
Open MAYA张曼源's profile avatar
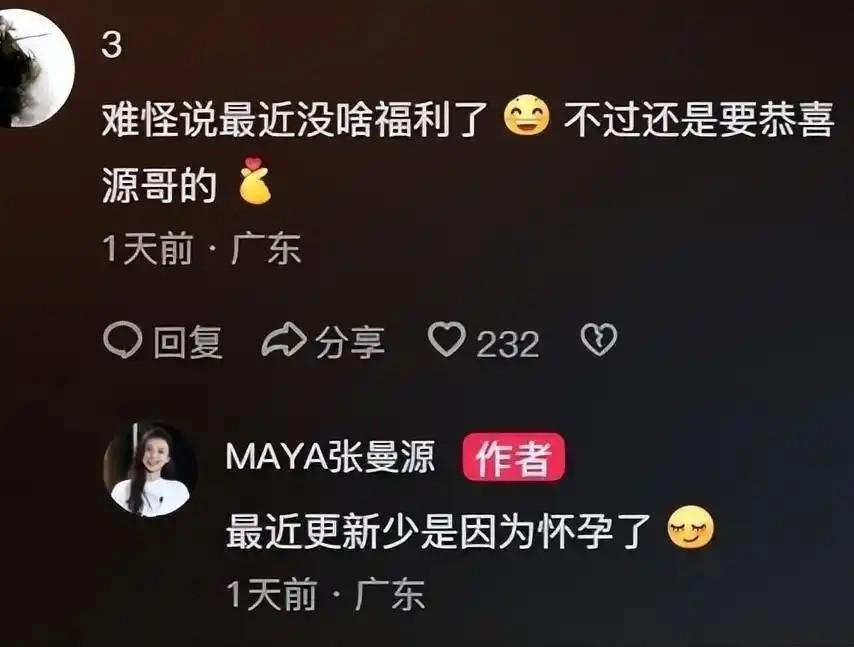pos(150,469)
